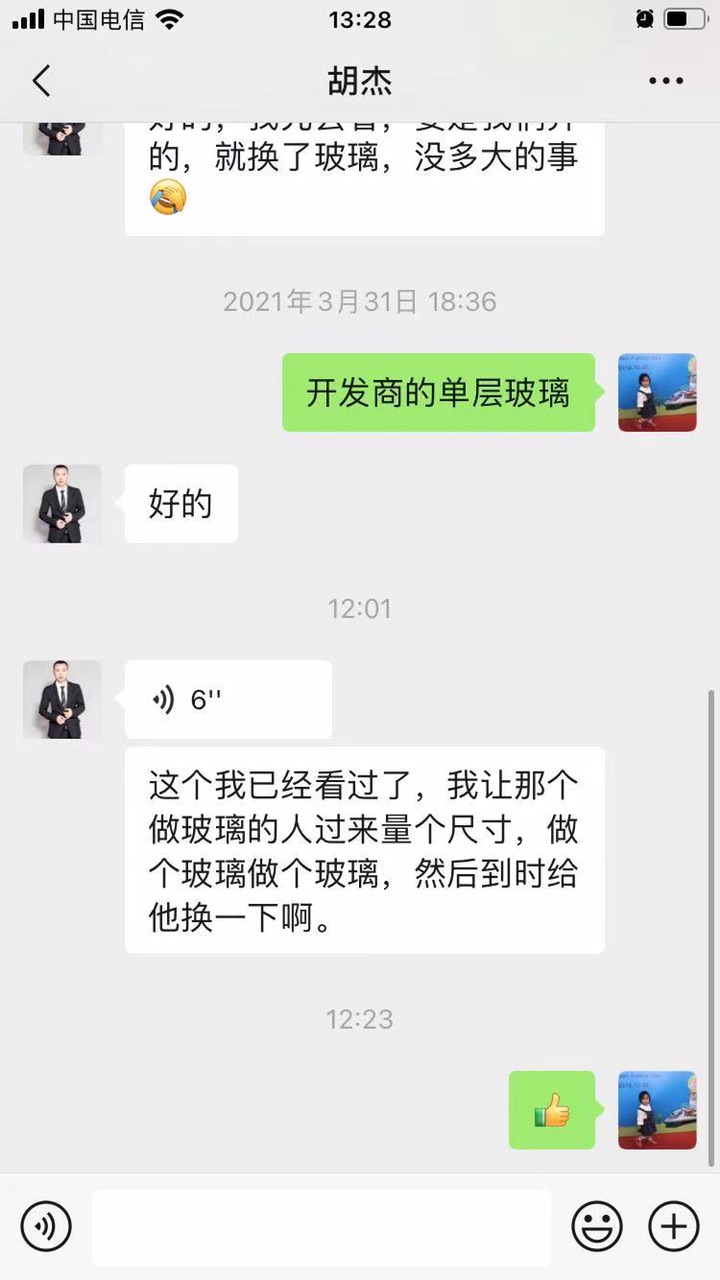The width and height of the screenshot is (720, 1280).
Task: Go back from the 胡杰 chat
Action: pyautogui.click(x=41, y=81)
